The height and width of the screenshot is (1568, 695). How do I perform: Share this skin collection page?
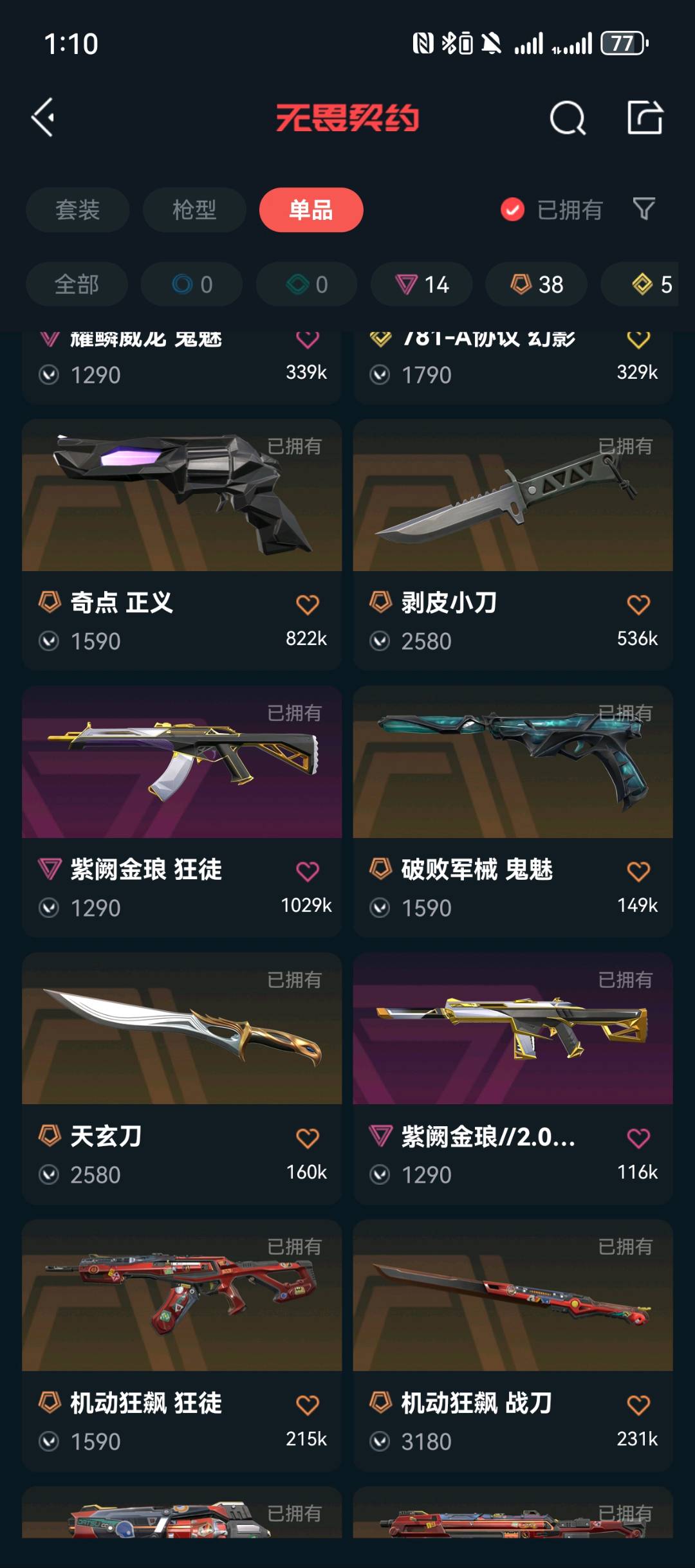click(645, 118)
